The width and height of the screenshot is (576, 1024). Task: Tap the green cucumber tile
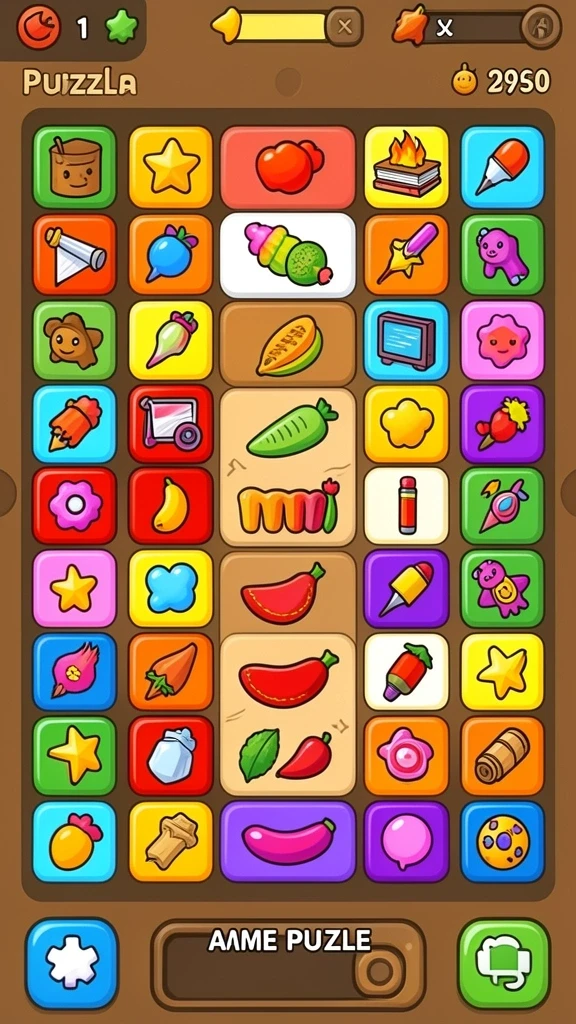coord(288,431)
